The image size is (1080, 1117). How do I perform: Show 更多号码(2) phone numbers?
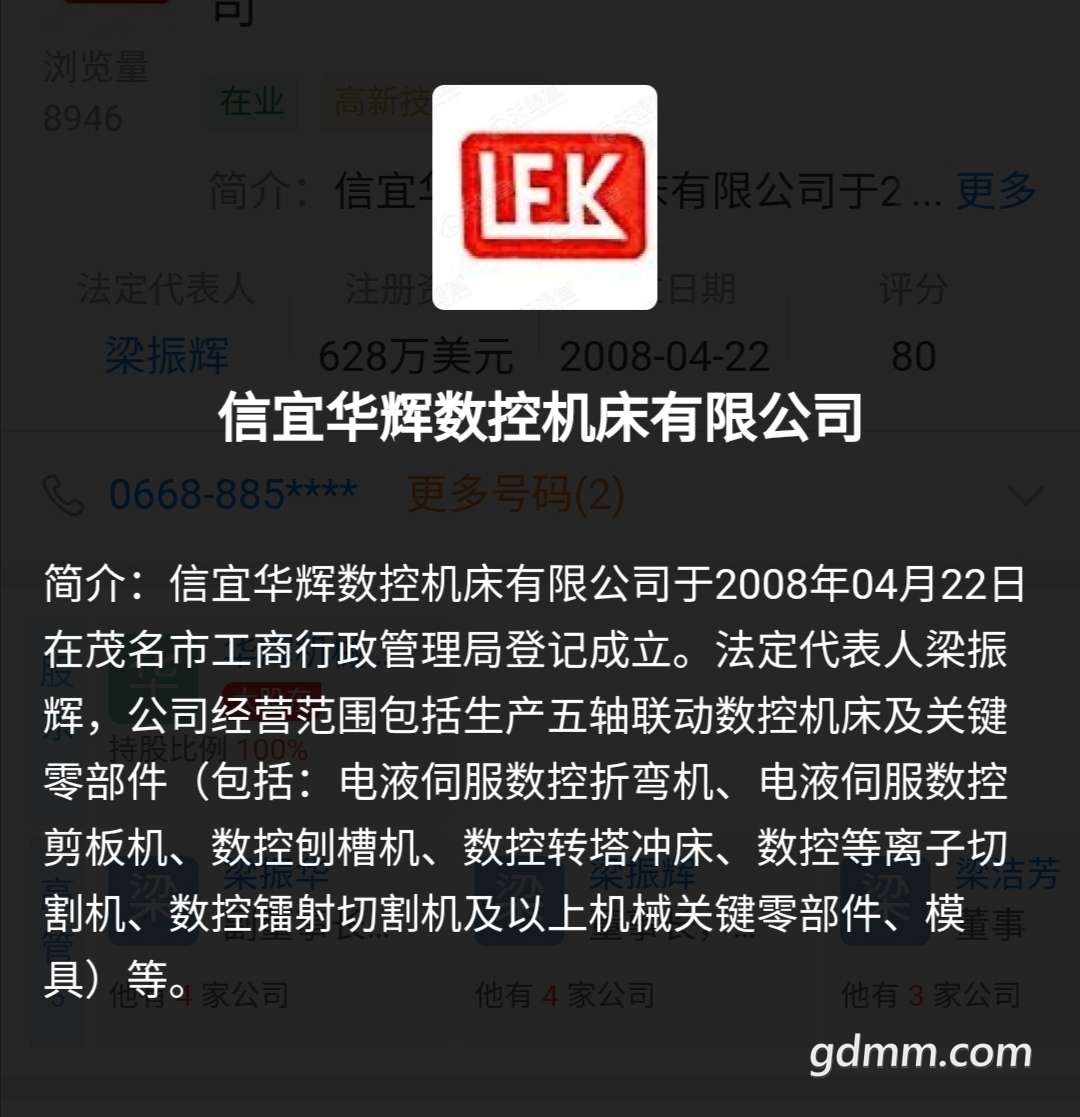515,494
